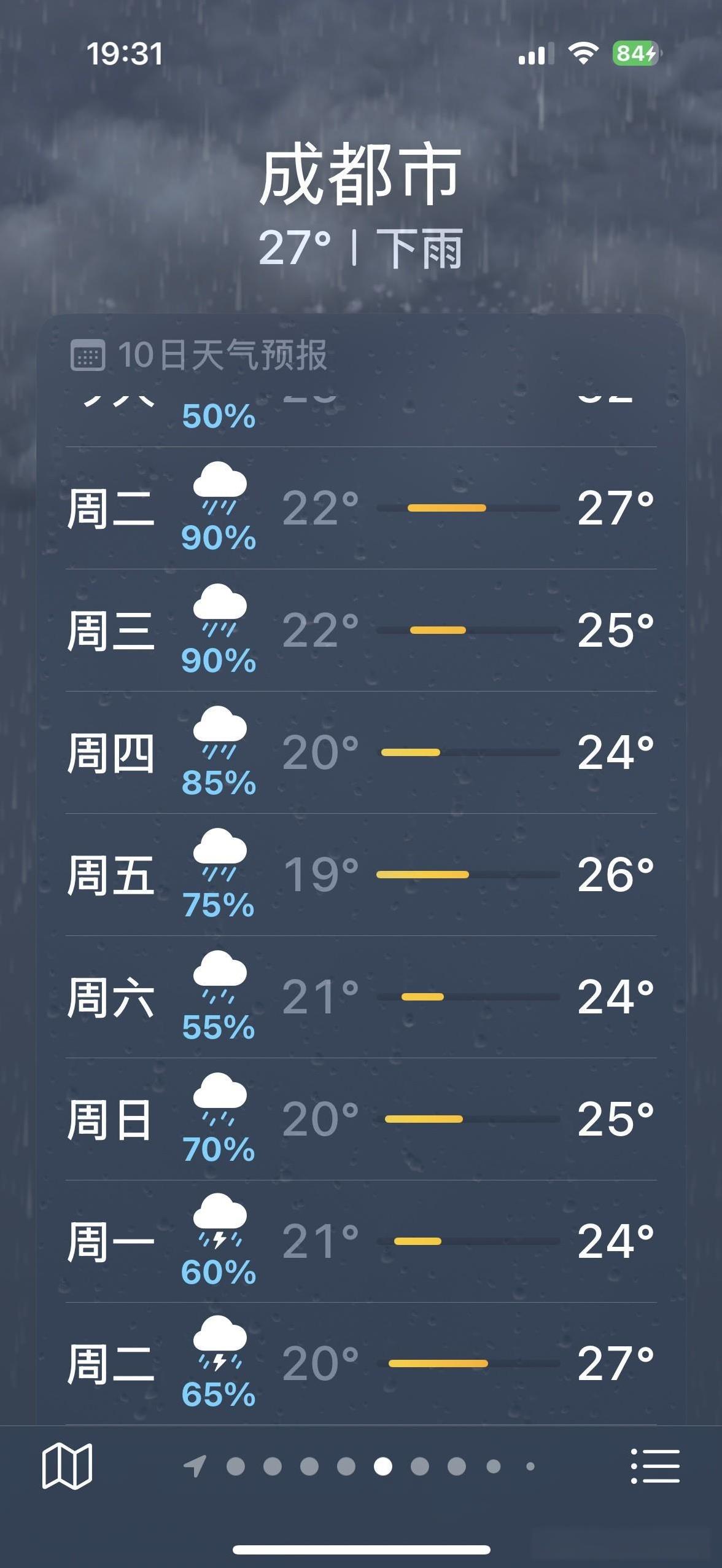The image size is (722, 1568).
Task: Open the 周三 forecast row
Action: click(x=361, y=630)
